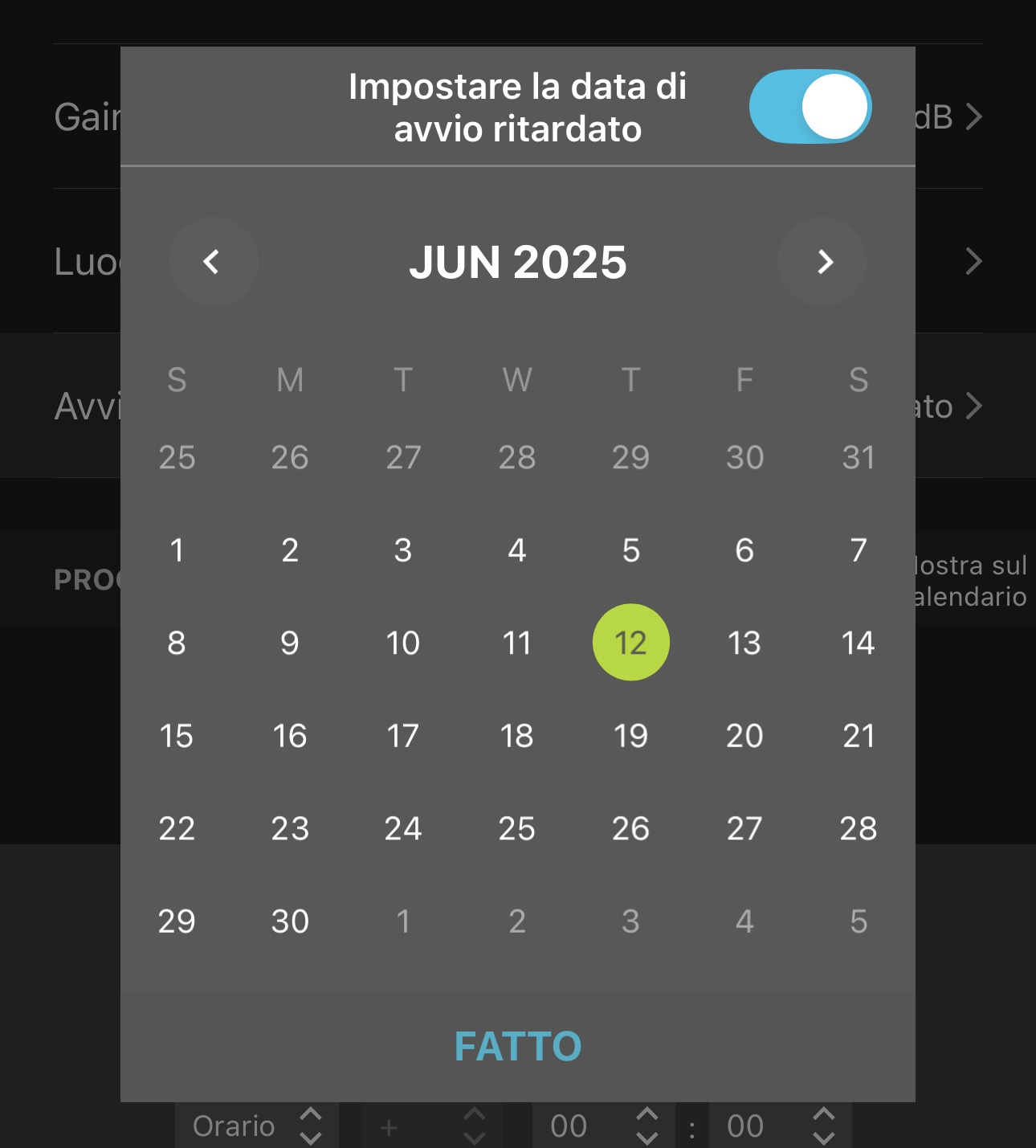Go to the previous month
1036x1148 pixels.
pyautogui.click(x=213, y=262)
